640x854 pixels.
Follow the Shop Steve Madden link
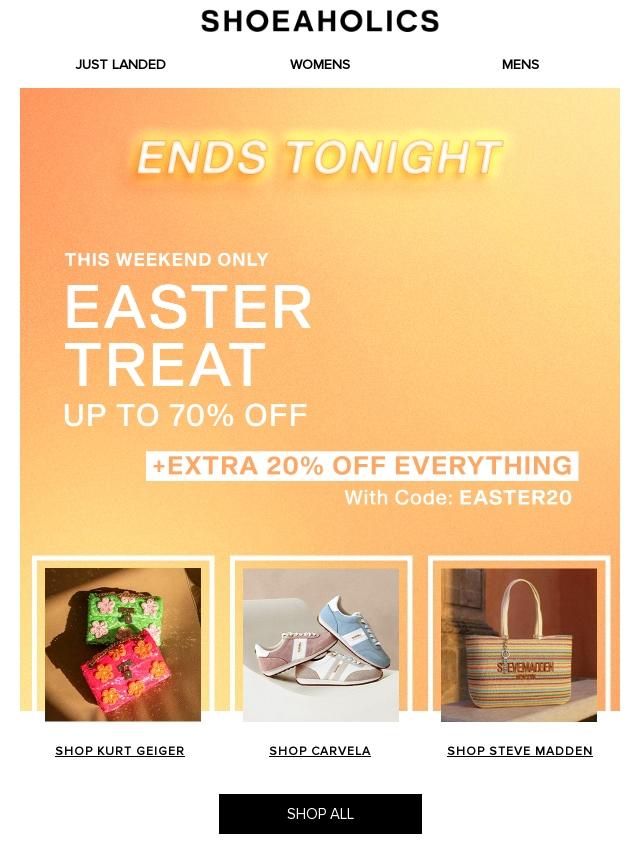[x=520, y=751]
